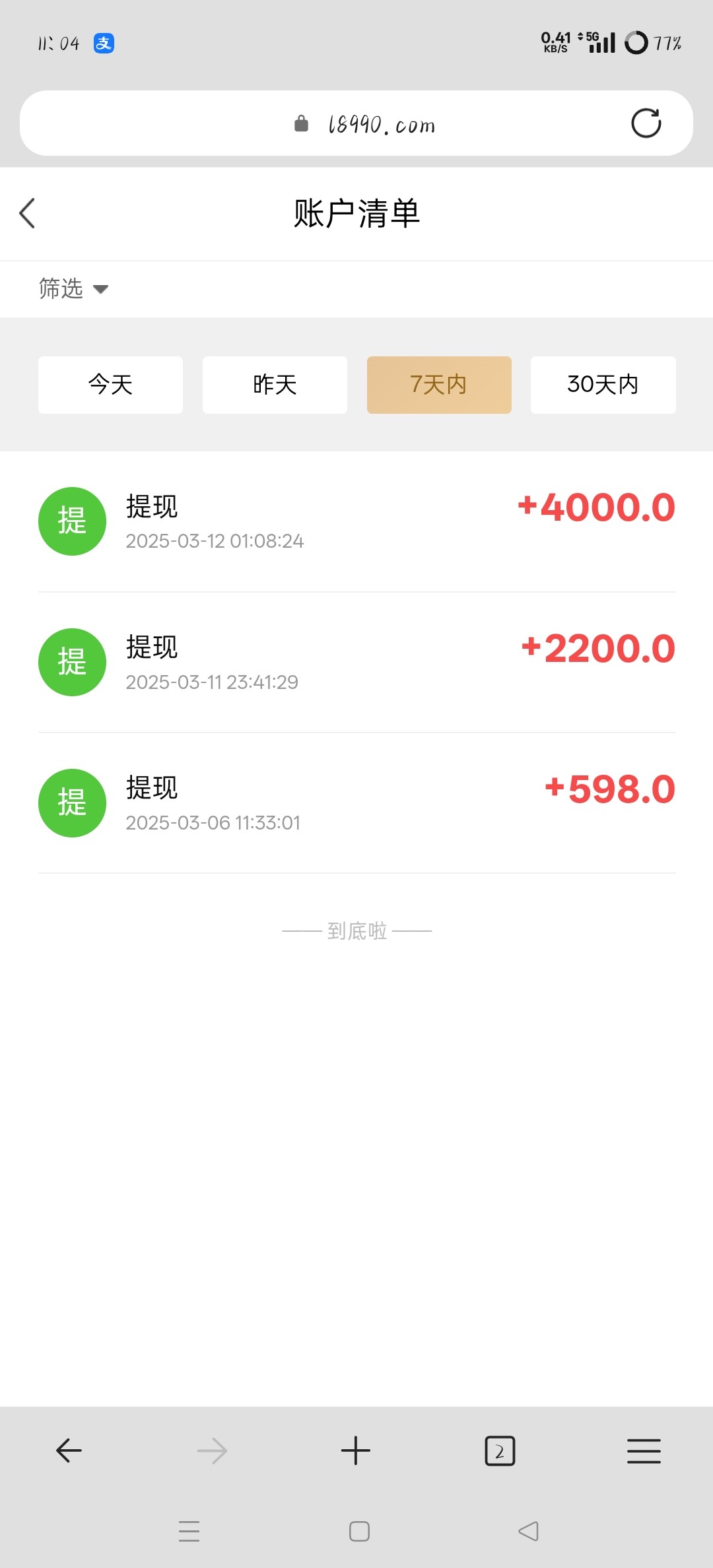Go back from the 账户清单 page
713x1568 pixels.
click(x=28, y=213)
